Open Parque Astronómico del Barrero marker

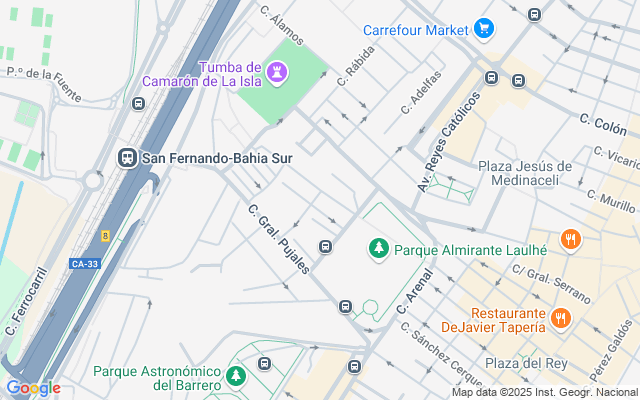(235, 376)
